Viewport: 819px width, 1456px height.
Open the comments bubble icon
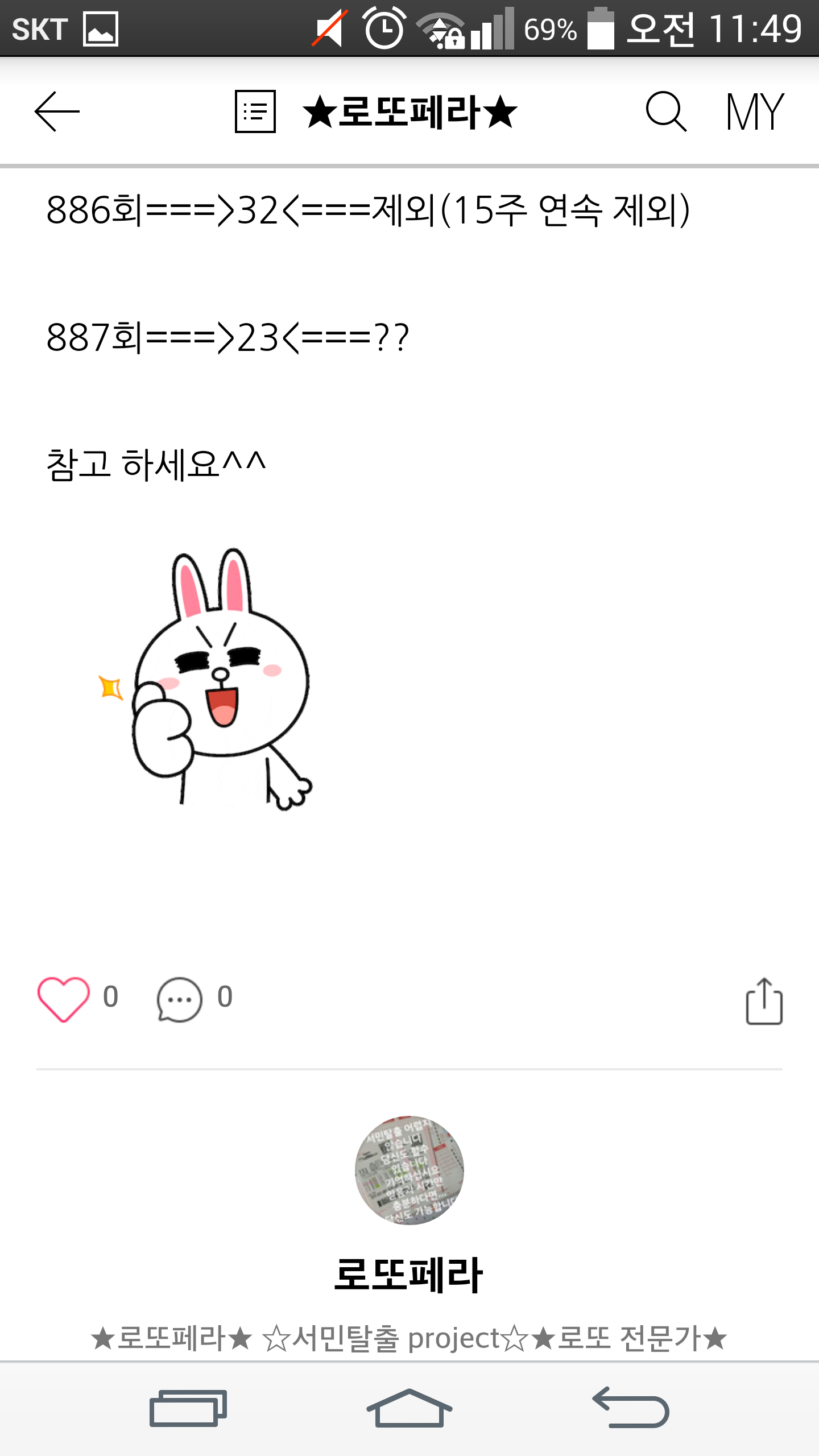point(179,999)
